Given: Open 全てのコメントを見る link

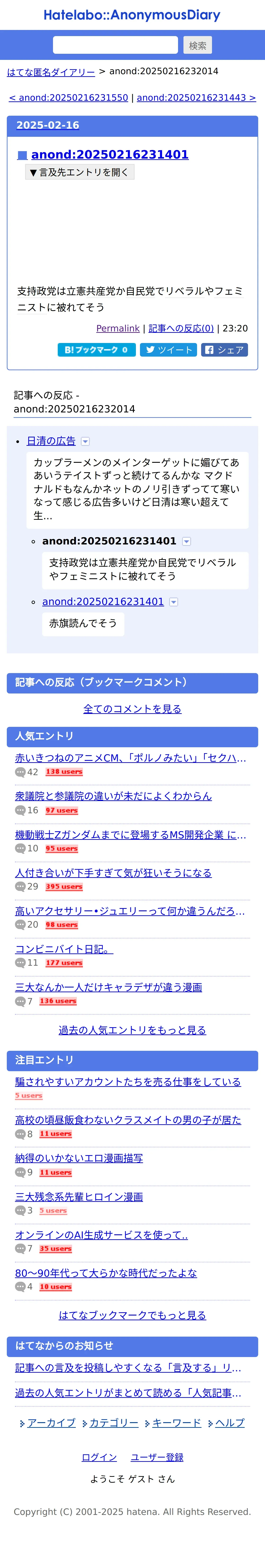Looking at the screenshot, I should pyautogui.click(x=132, y=708).
